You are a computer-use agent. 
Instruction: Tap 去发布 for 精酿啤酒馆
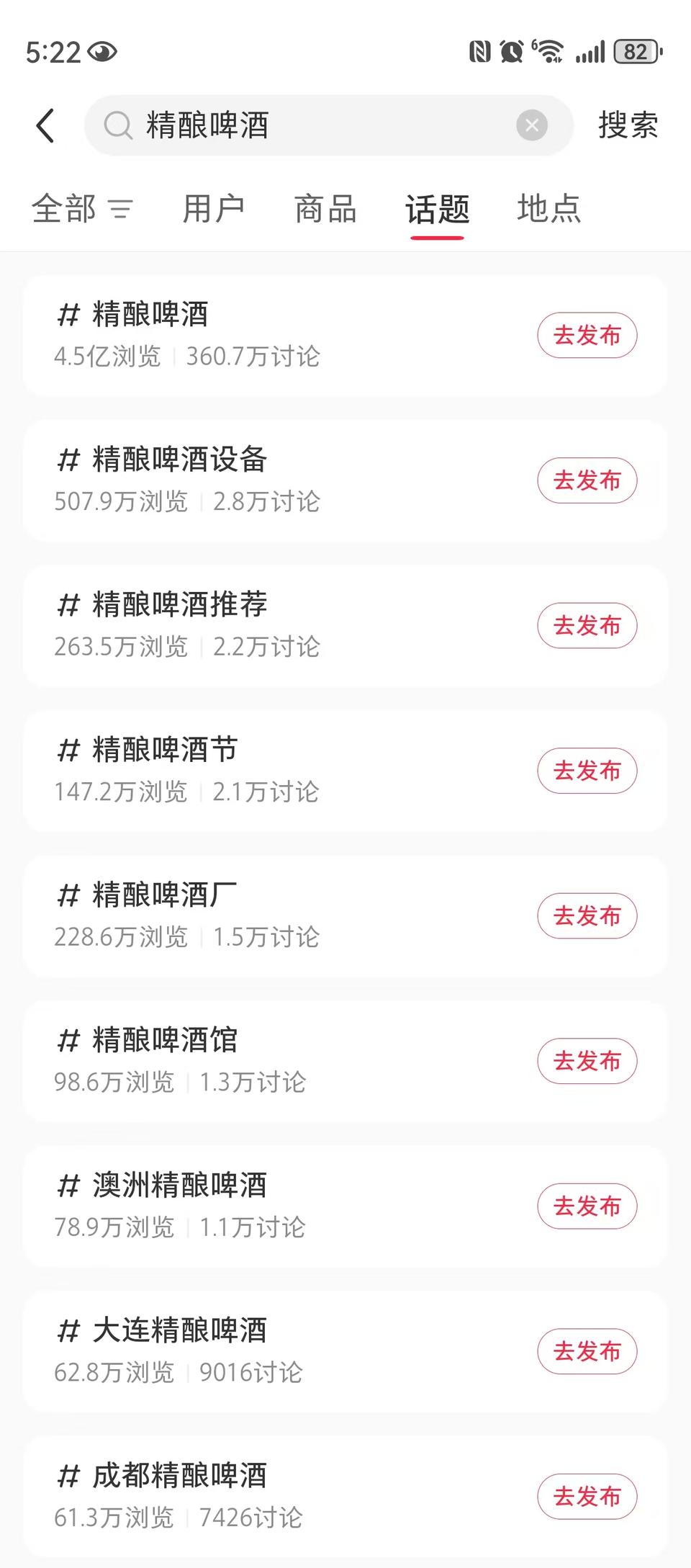coord(587,1061)
